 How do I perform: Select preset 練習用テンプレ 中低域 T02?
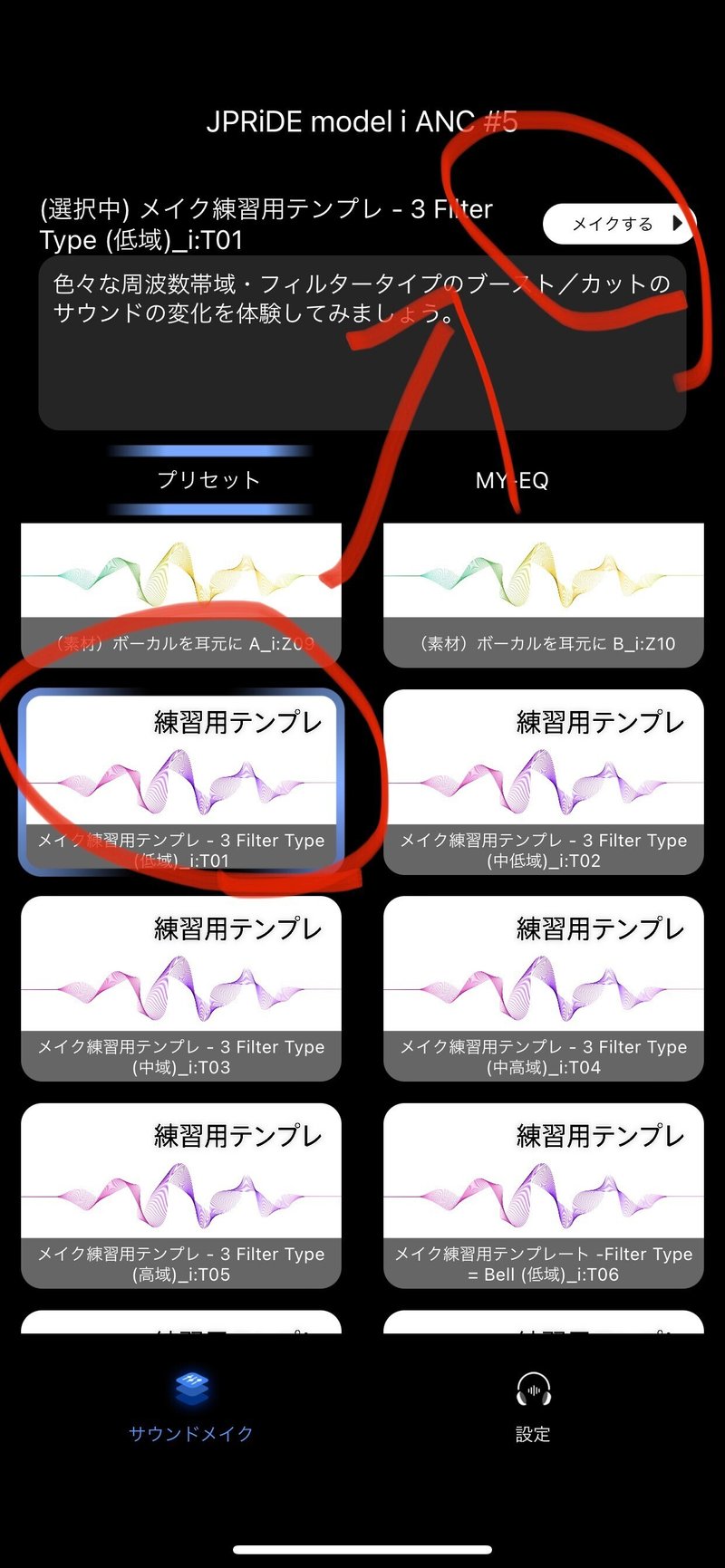tap(542, 784)
